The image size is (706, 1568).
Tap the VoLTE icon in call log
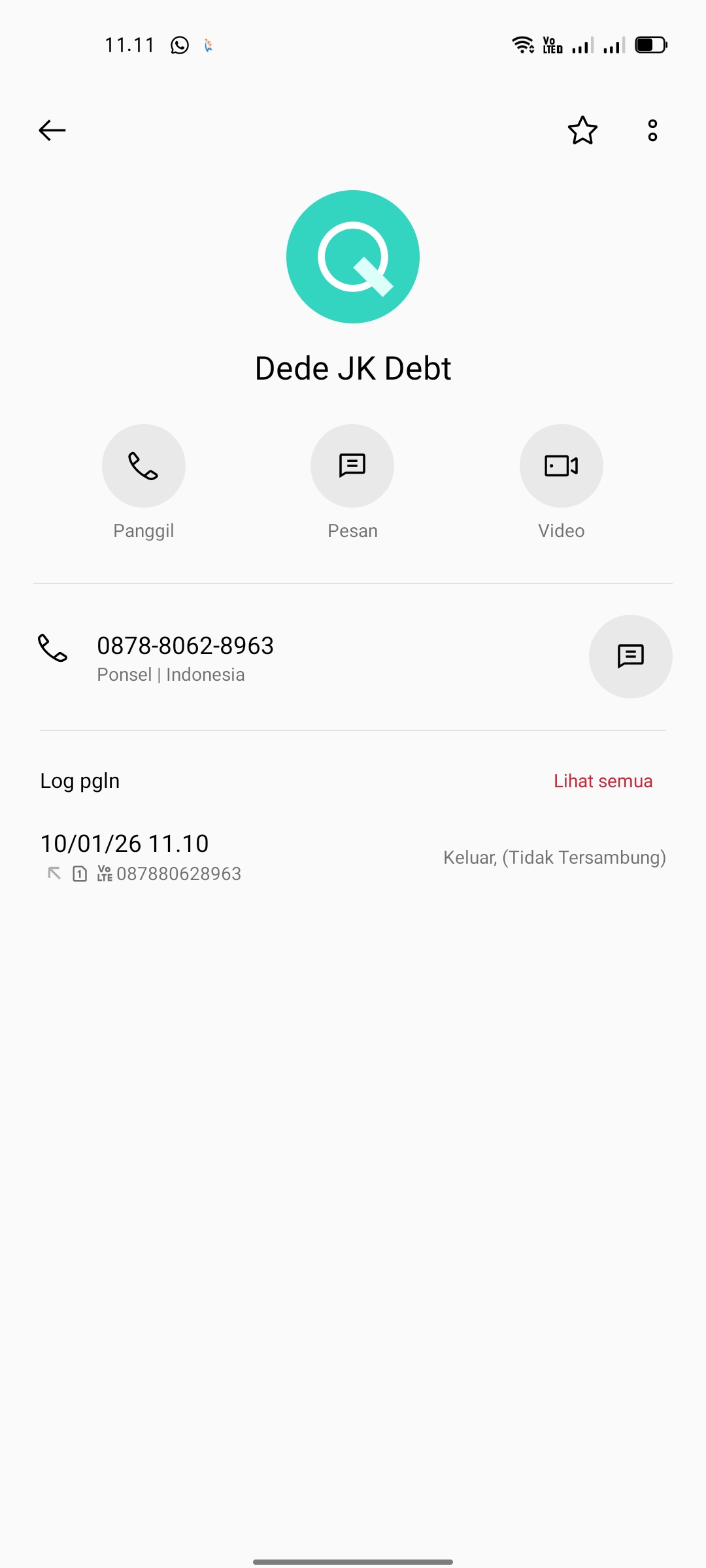pos(103,873)
